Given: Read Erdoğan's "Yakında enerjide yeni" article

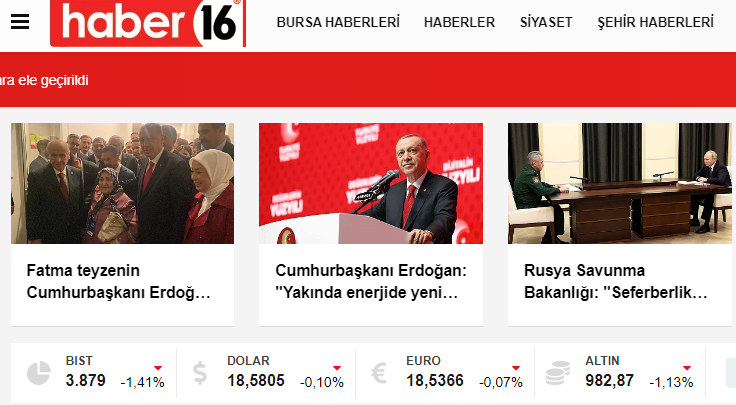Looking at the screenshot, I should [370, 224].
